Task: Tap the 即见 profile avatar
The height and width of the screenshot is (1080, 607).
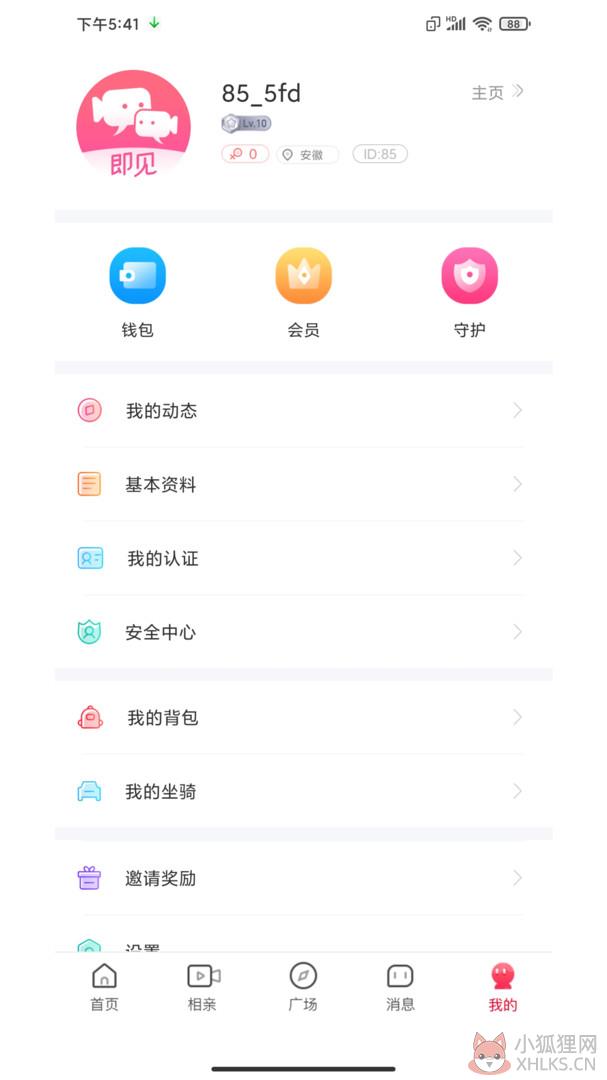Action: 134,125
